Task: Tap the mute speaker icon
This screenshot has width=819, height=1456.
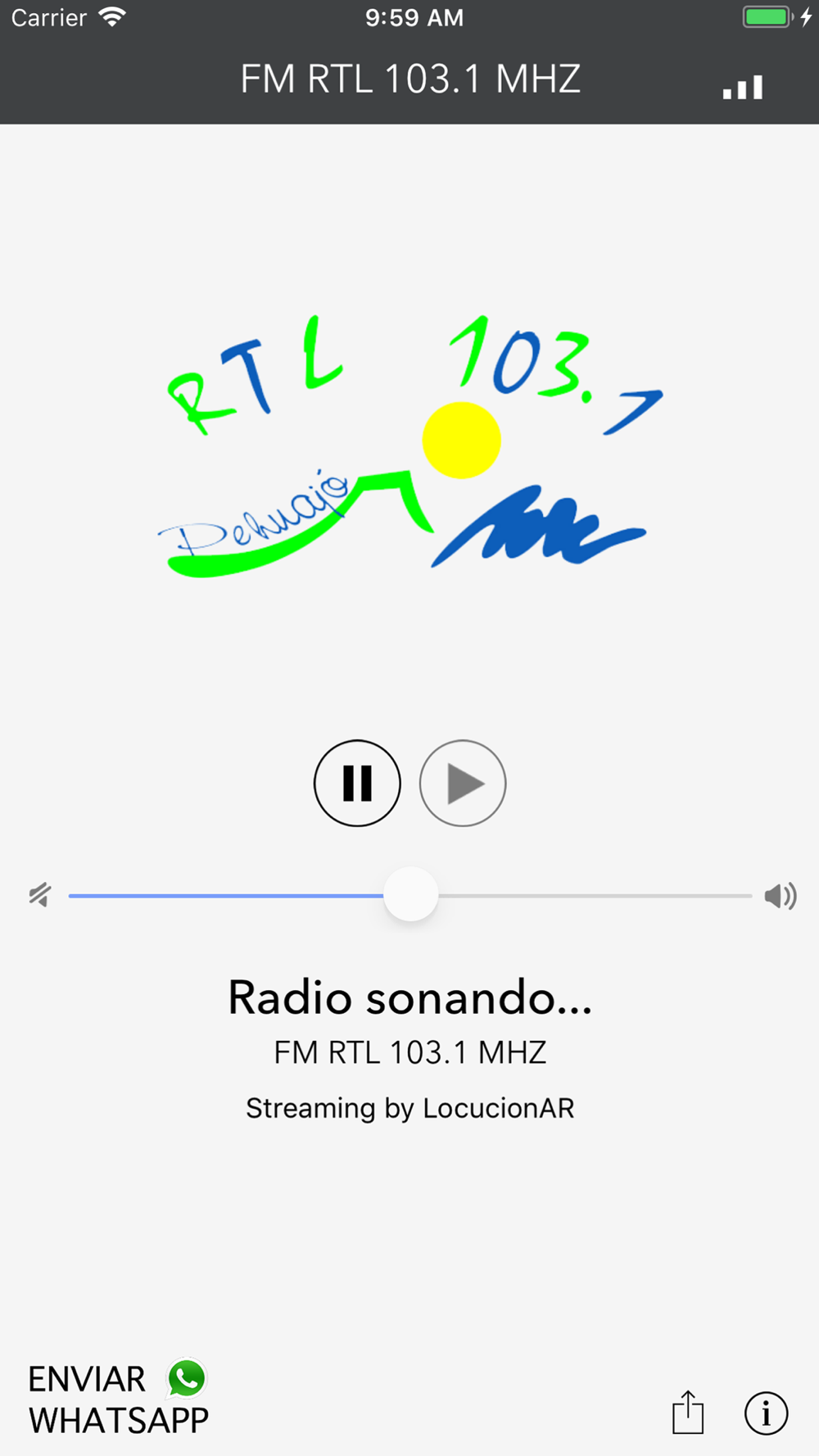Action: [x=39, y=895]
